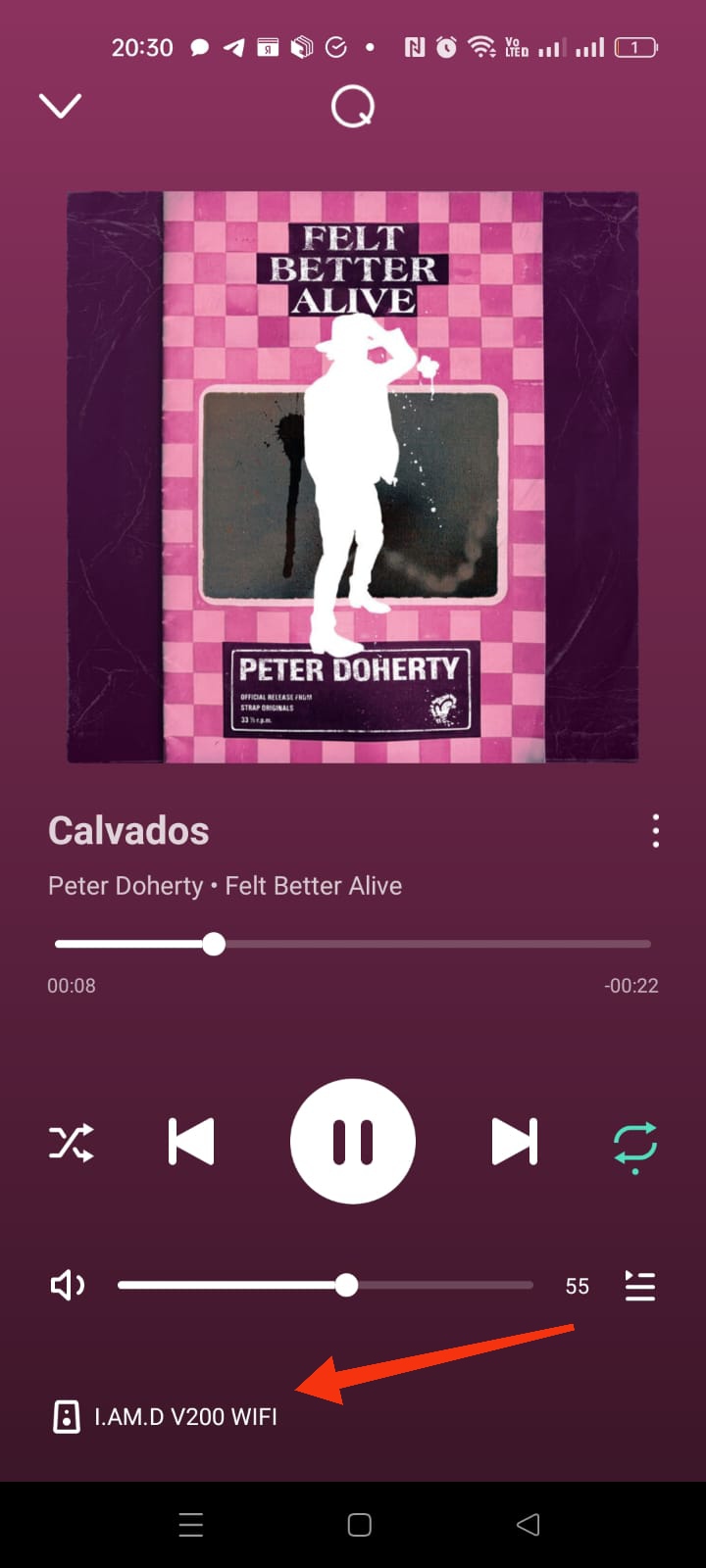Image resolution: width=706 pixels, height=1568 pixels.
Task: Toggle shuffle playback
Action: (x=72, y=1143)
